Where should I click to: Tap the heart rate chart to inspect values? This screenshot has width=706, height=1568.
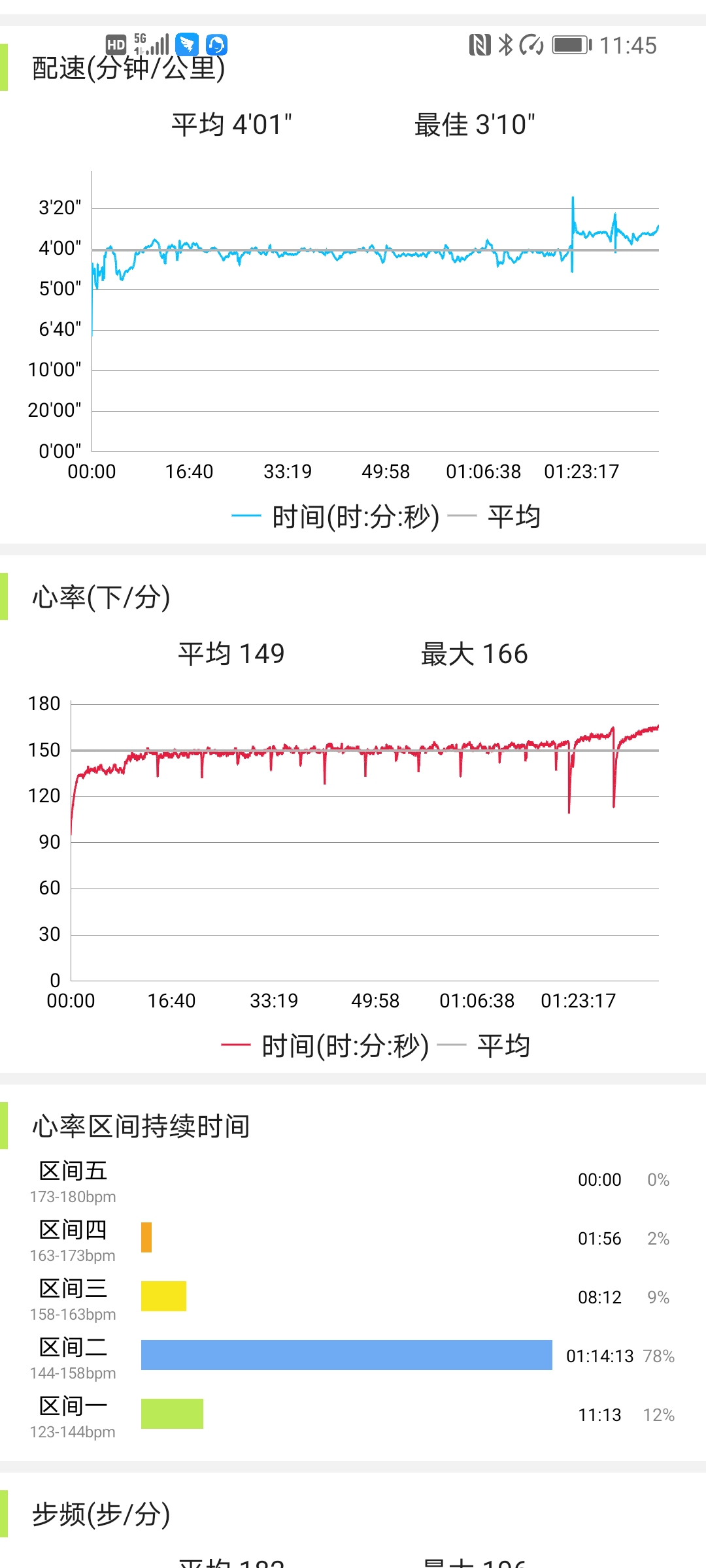coord(365,841)
